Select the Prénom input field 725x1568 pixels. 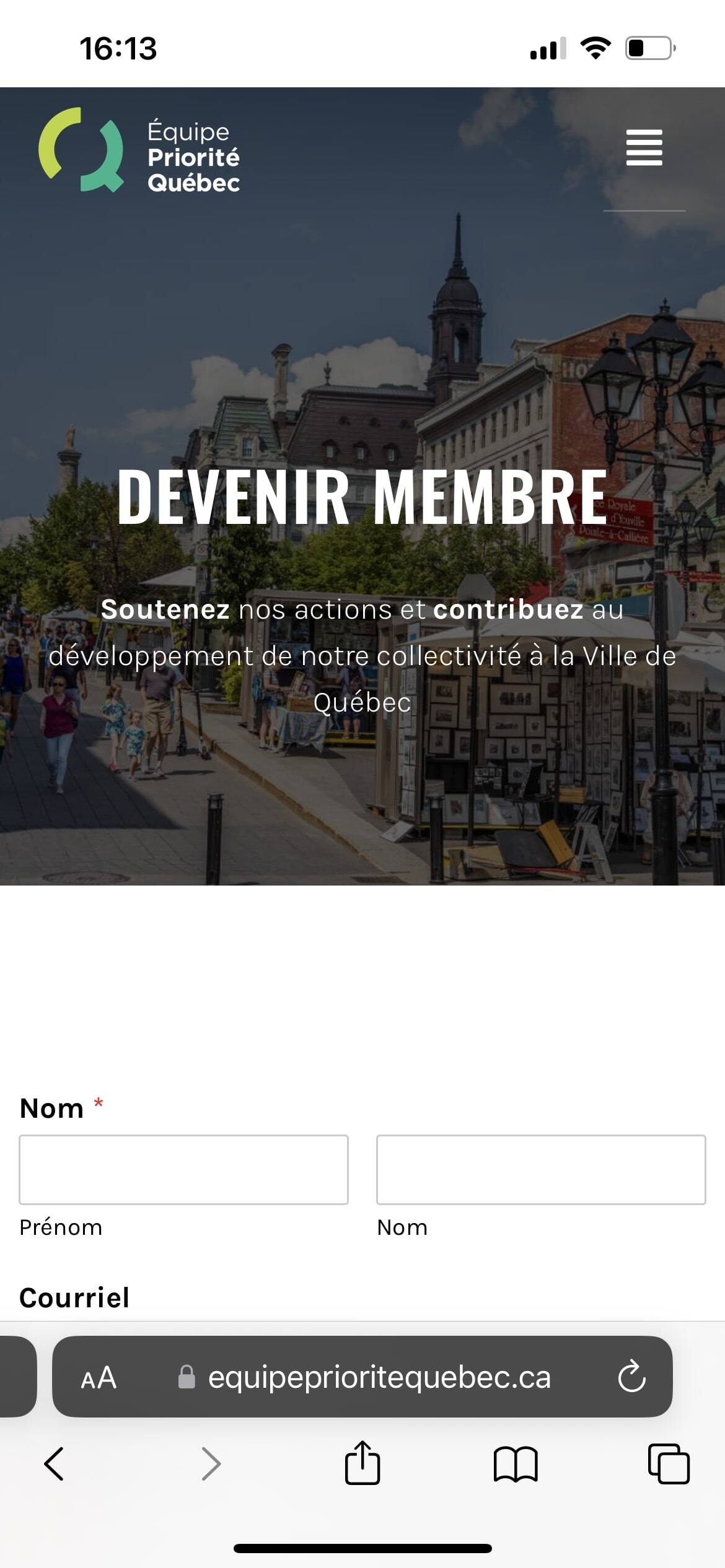(x=184, y=1169)
